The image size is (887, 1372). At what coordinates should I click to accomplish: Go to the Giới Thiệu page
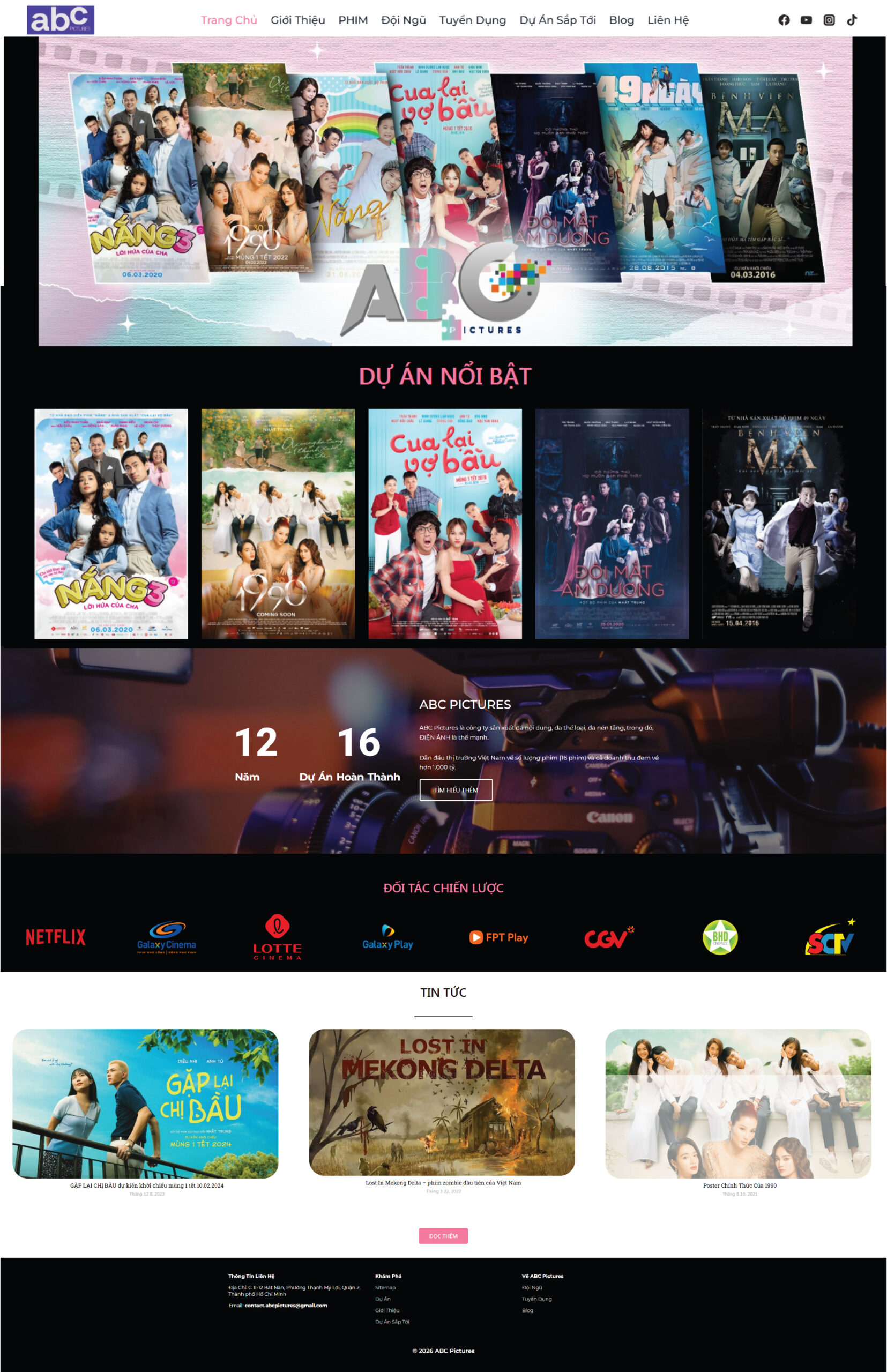pos(298,20)
